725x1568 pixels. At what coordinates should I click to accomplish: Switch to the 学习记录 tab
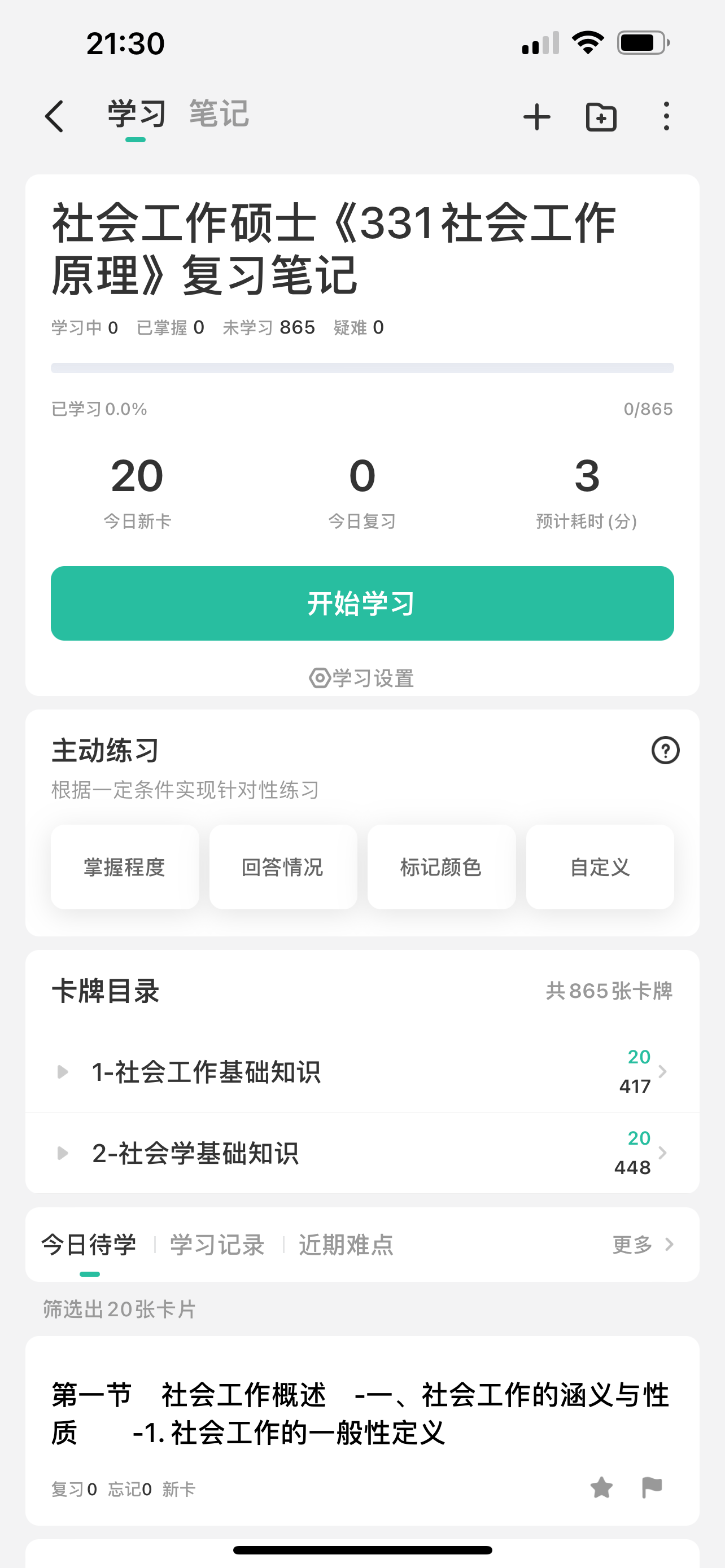[x=217, y=1245]
